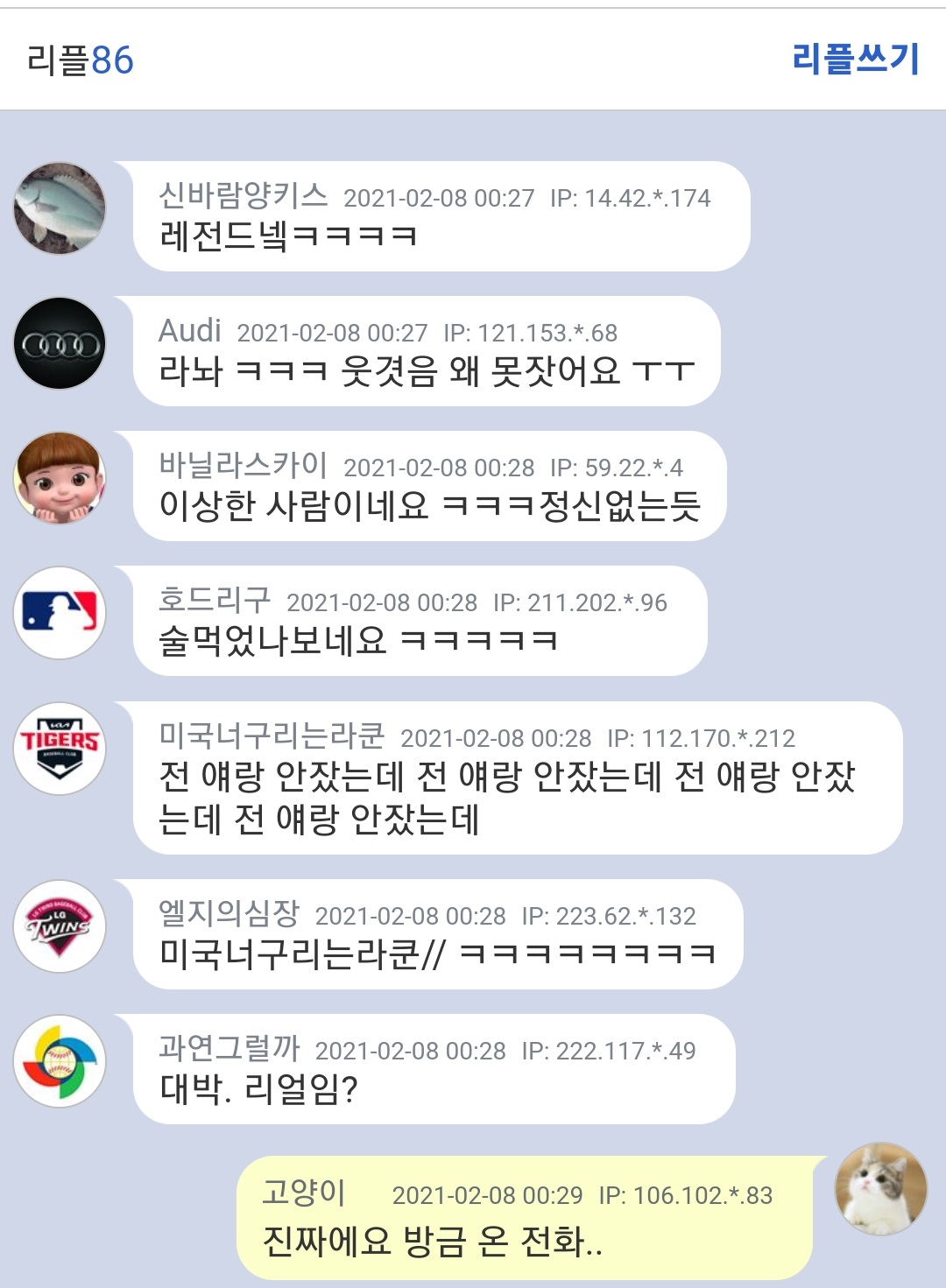Screen dimensions: 946x1288
Task: Select the comment by 미국너구리는라쿤
Action: tap(517, 797)
